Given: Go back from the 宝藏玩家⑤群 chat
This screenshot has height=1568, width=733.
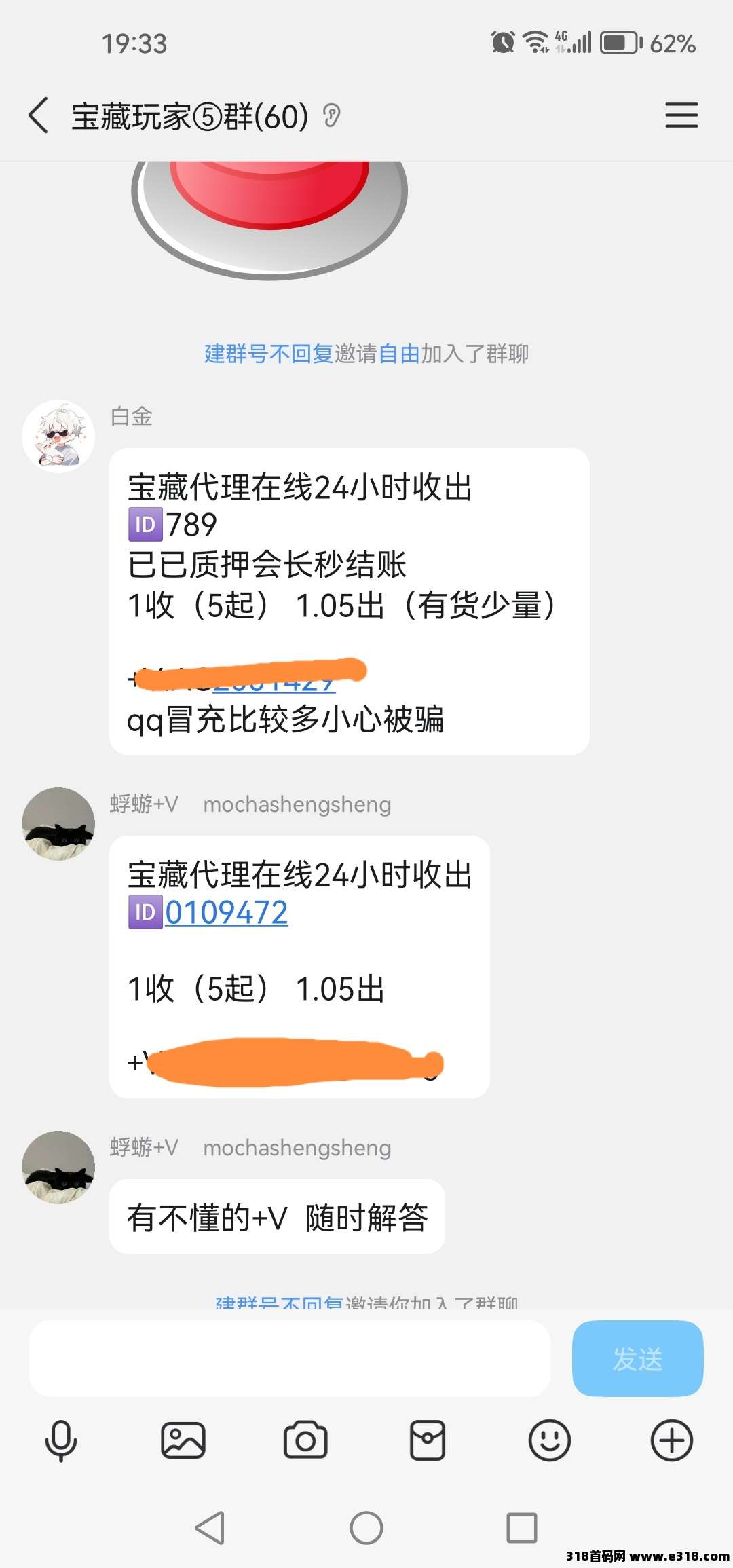Looking at the screenshot, I should tap(39, 115).
